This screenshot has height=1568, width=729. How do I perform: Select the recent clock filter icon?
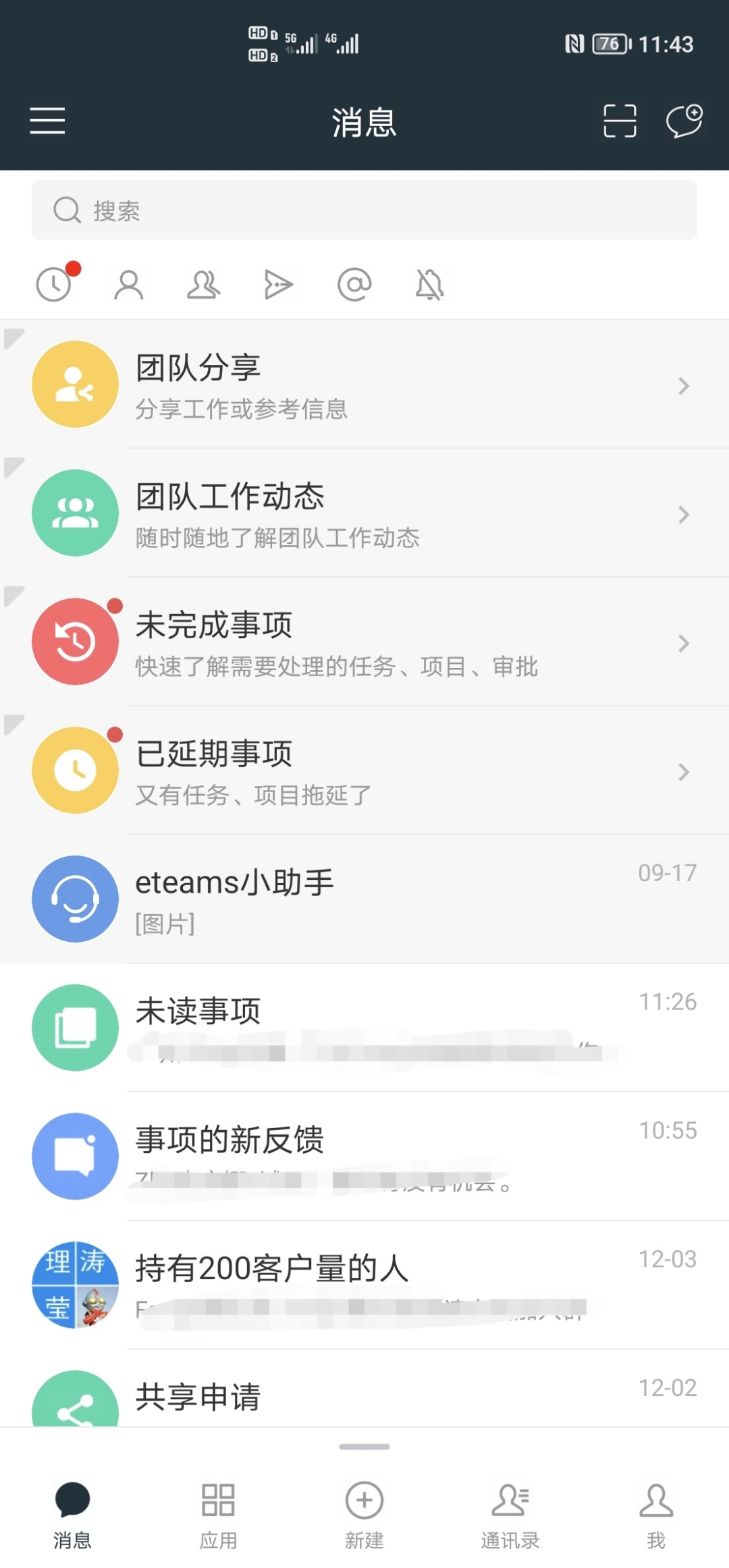[x=55, y=283]
